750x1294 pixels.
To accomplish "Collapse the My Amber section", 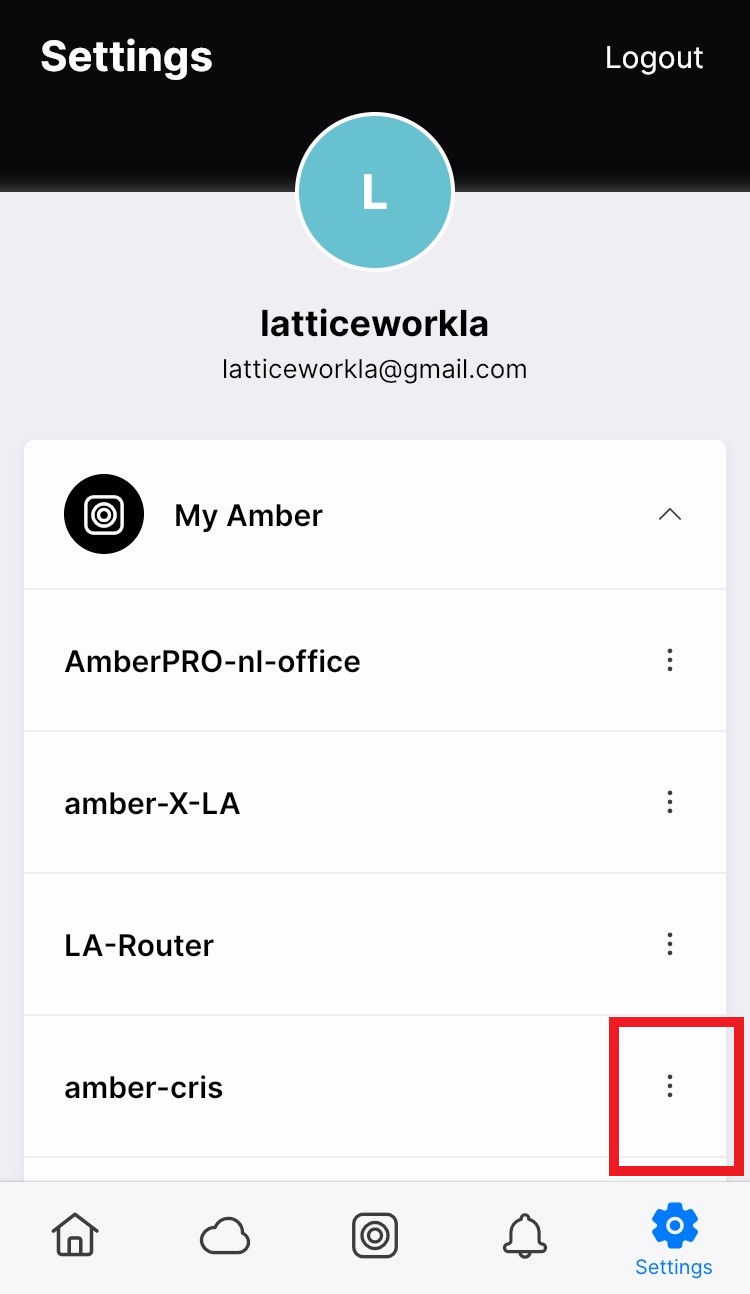I will pos(670,515).
